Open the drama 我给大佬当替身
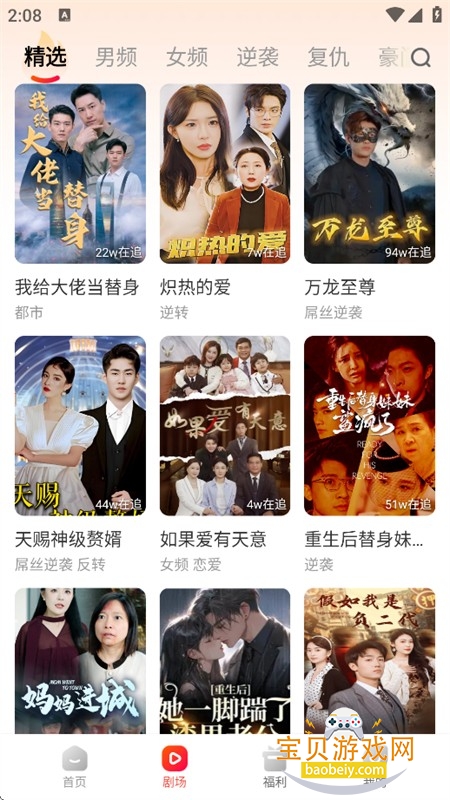450x800 pixels. coord(80,173)
